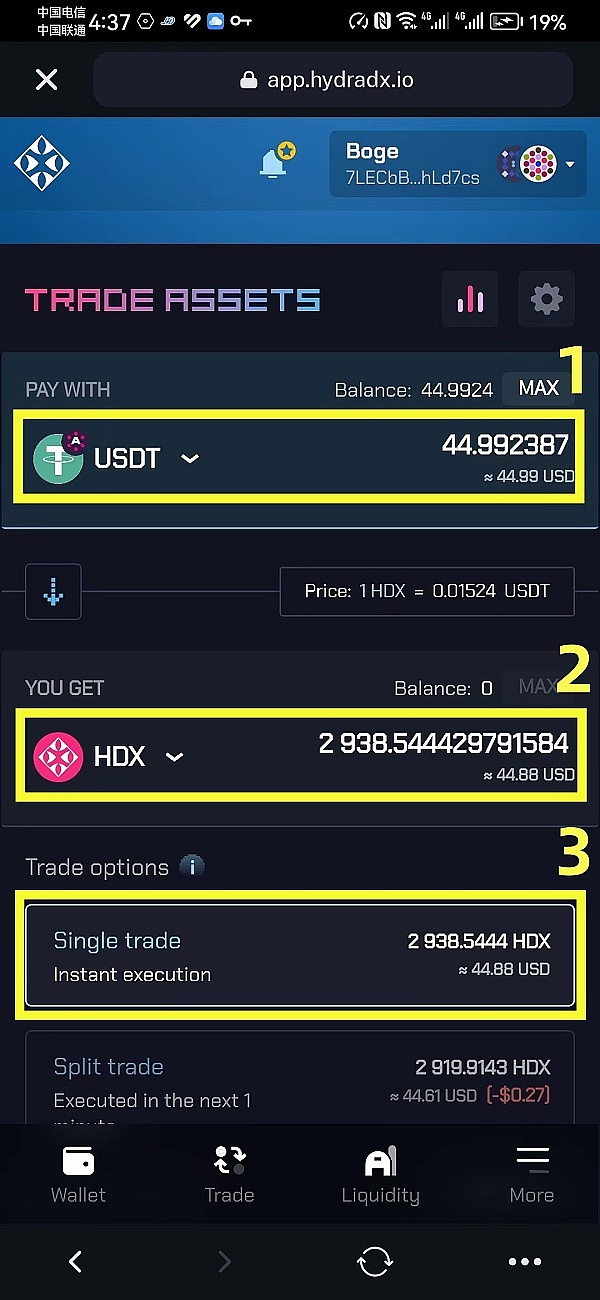The image size is (600, 1300).
Task: Tap MAX for the Pay With balance
Action: [538, 388]
